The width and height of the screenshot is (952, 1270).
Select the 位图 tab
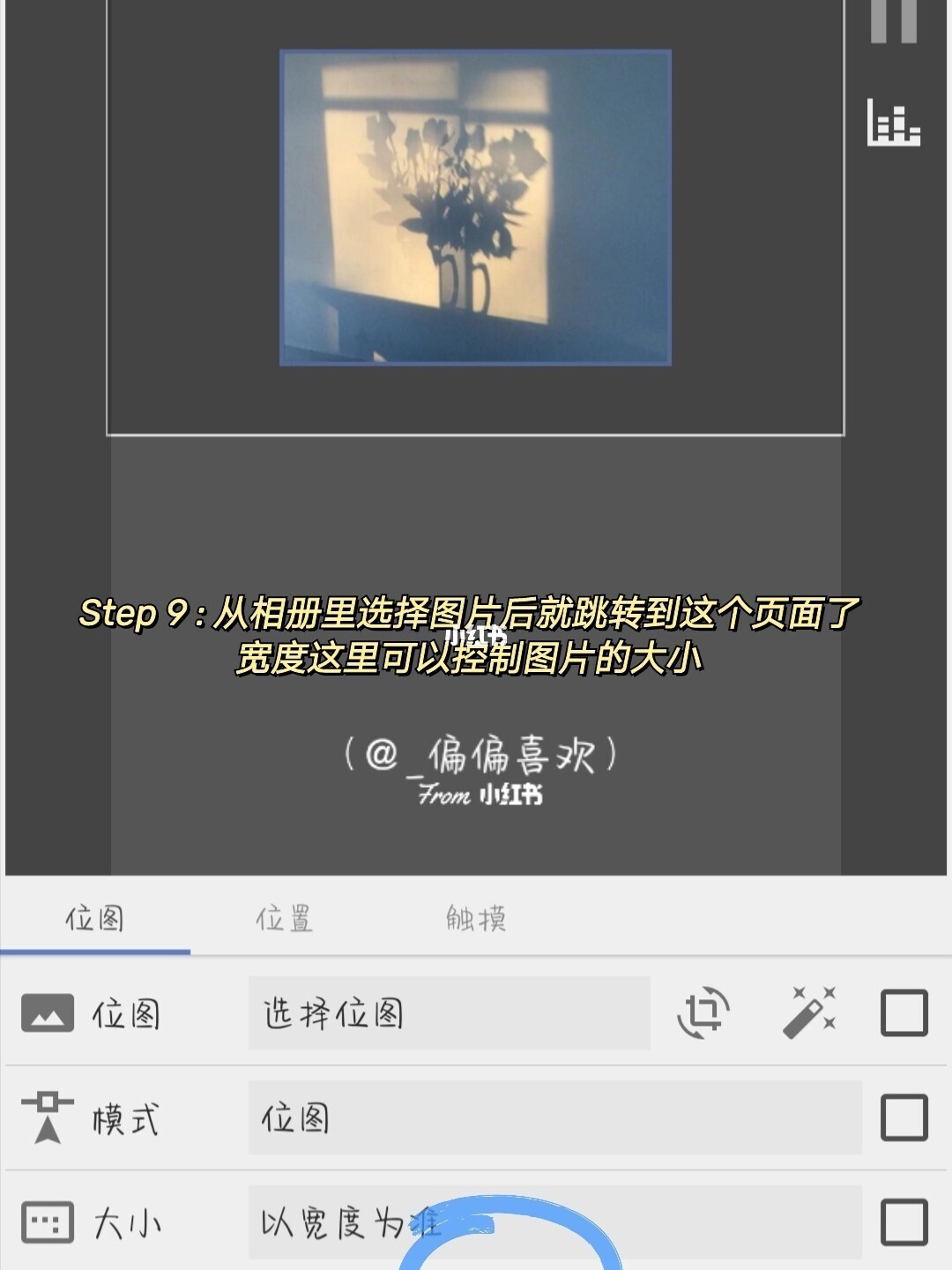pyautogui.click(x=94, y=919)
